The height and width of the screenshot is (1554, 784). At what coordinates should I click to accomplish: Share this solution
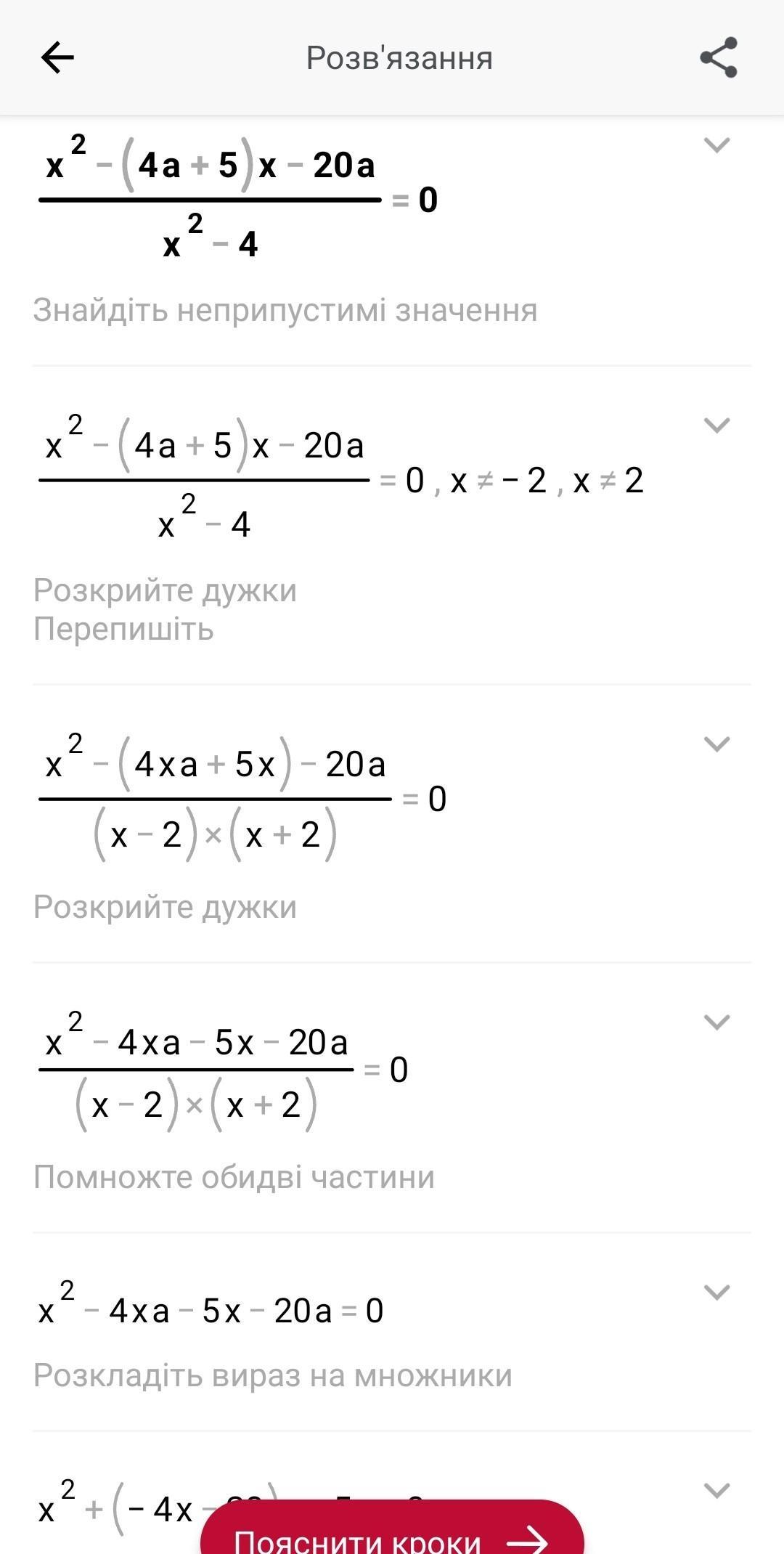click(x=719, y=58)
